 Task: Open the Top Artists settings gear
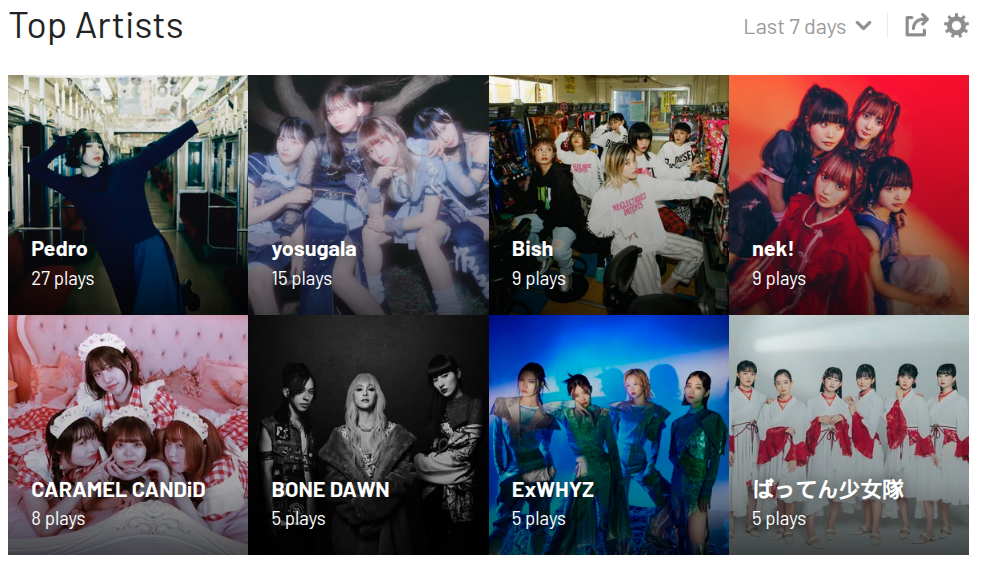[x=956, y=26]
